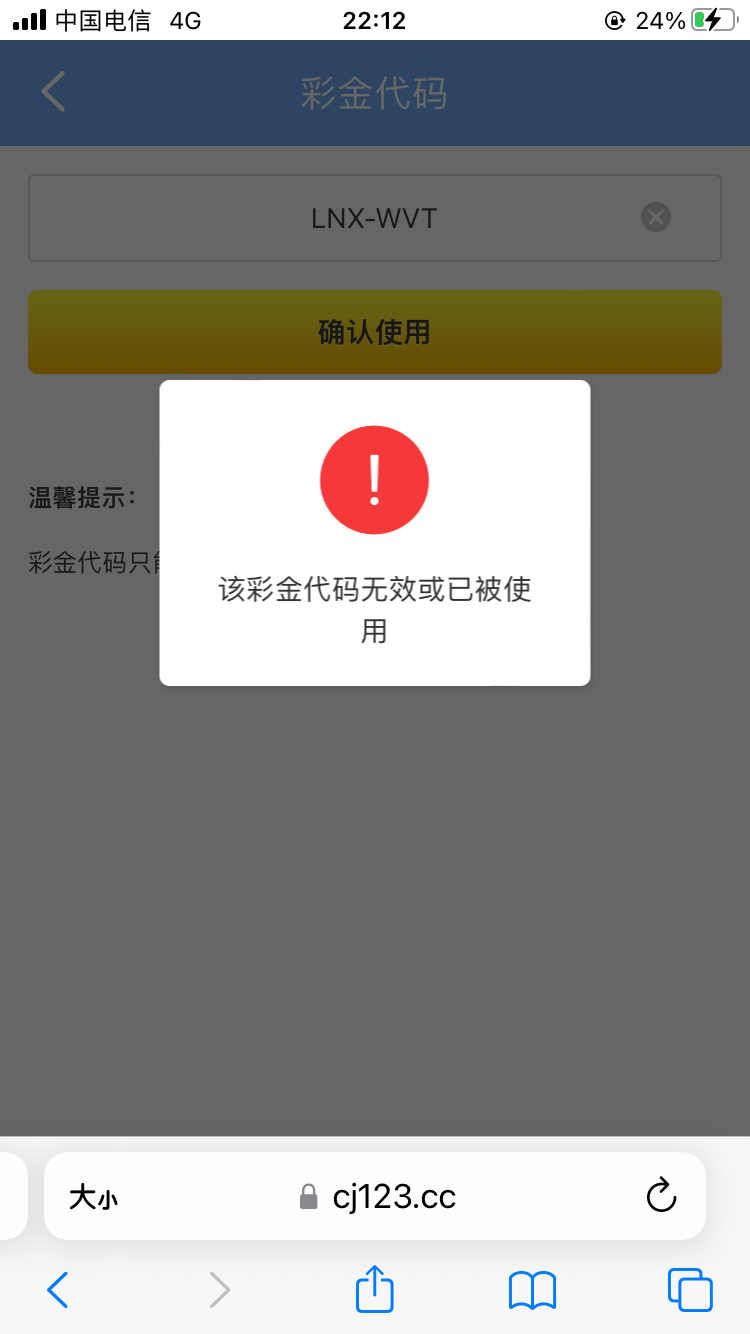Tap the battery charging indicator

coord(712,18)
